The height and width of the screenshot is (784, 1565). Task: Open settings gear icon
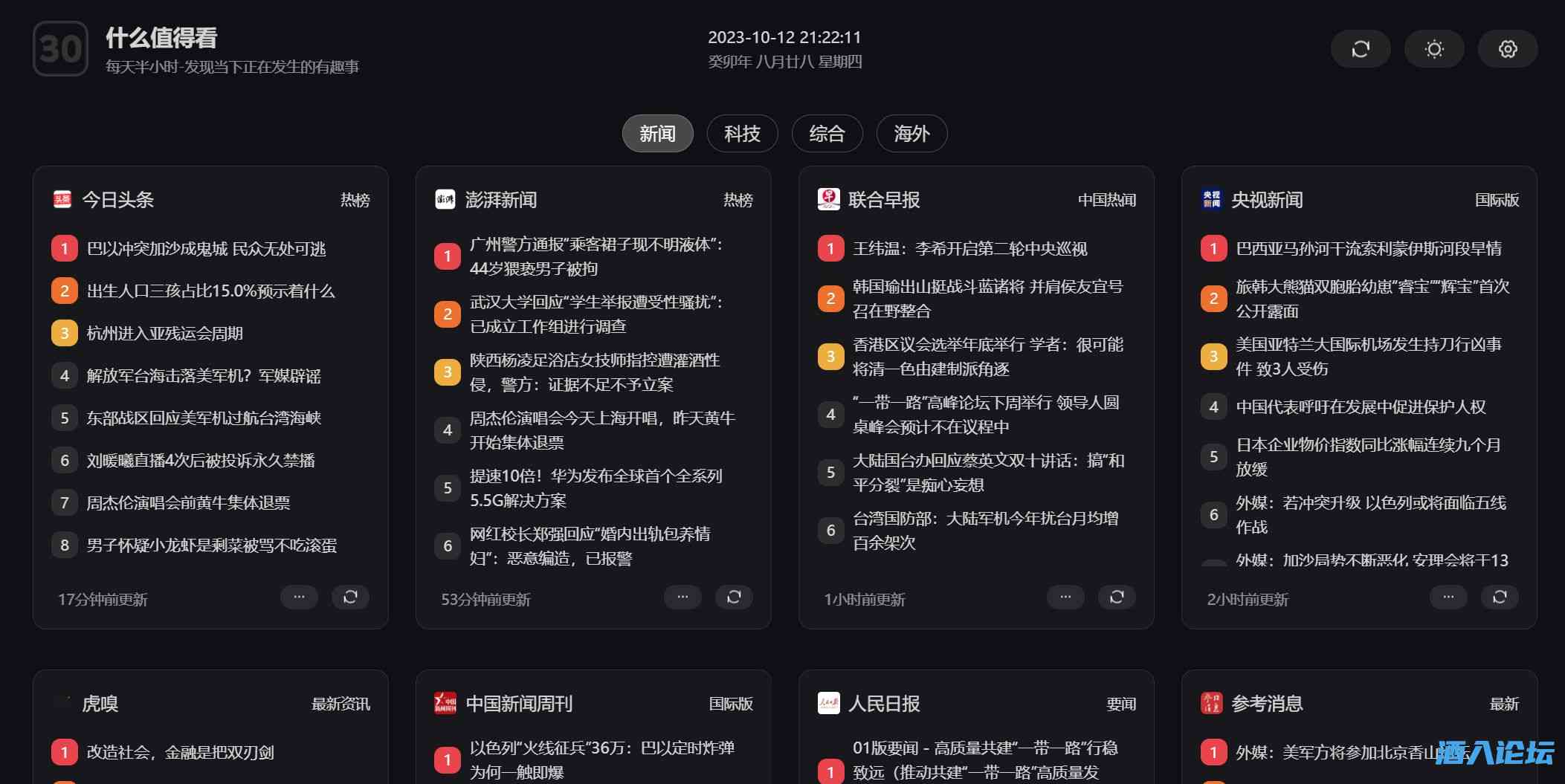click(1507, 49)
